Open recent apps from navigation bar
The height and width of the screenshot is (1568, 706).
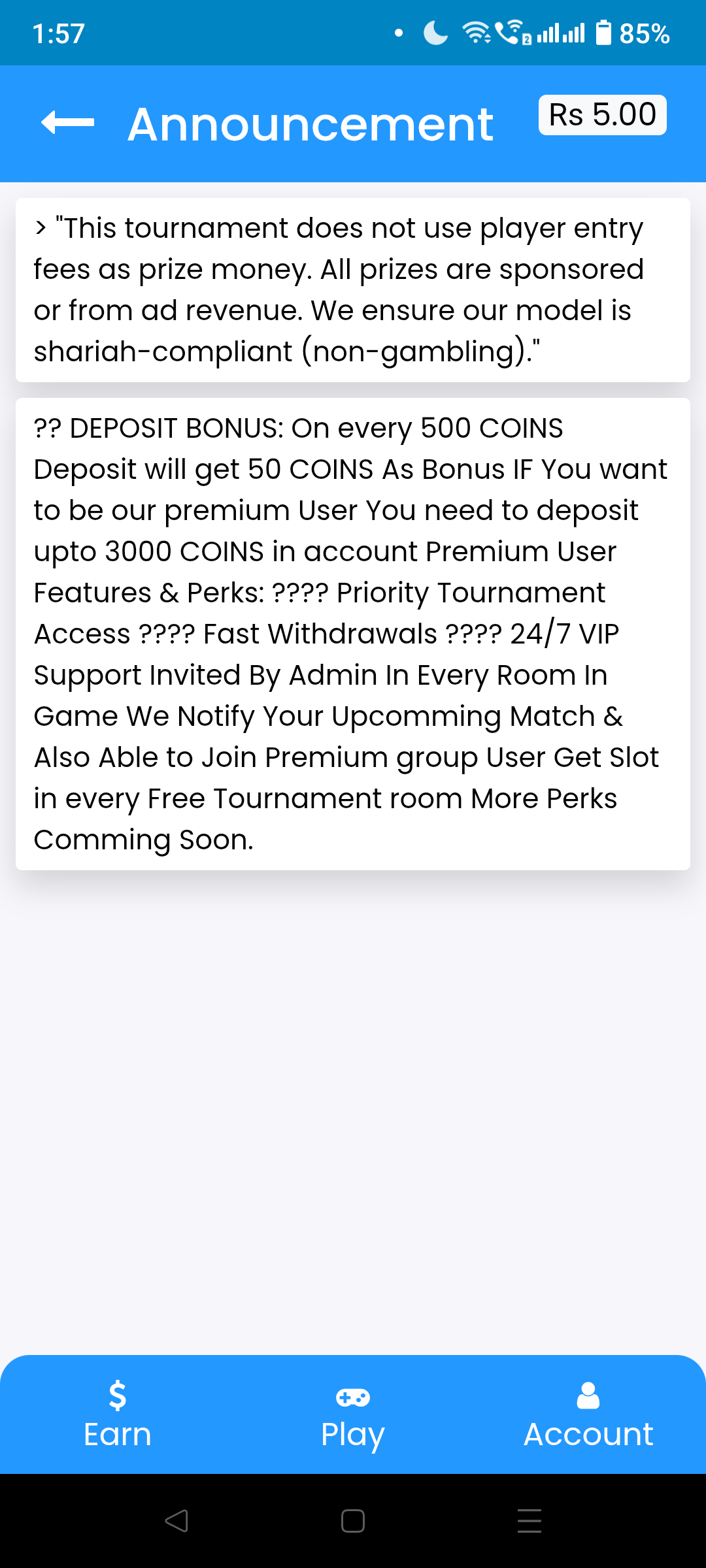(x=529, y=1521)
